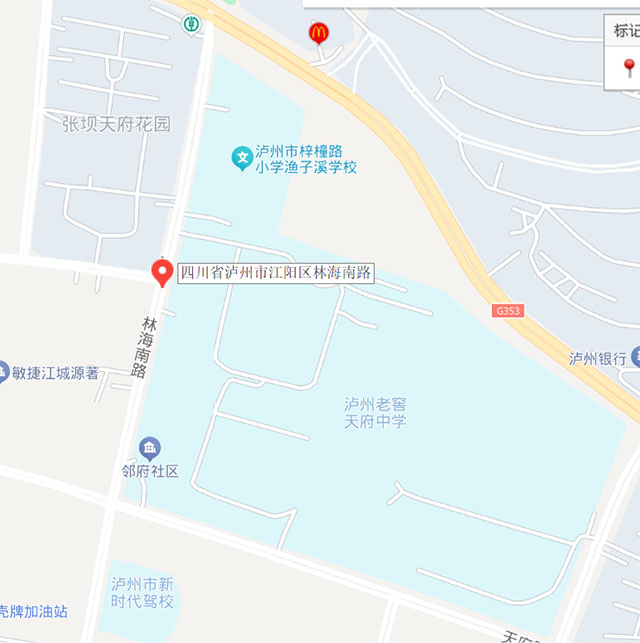Tap the 敏捷江城源著 map marker
Viewport: 640px width, 643px height.
pyautogui.click(x=3, y=372)
